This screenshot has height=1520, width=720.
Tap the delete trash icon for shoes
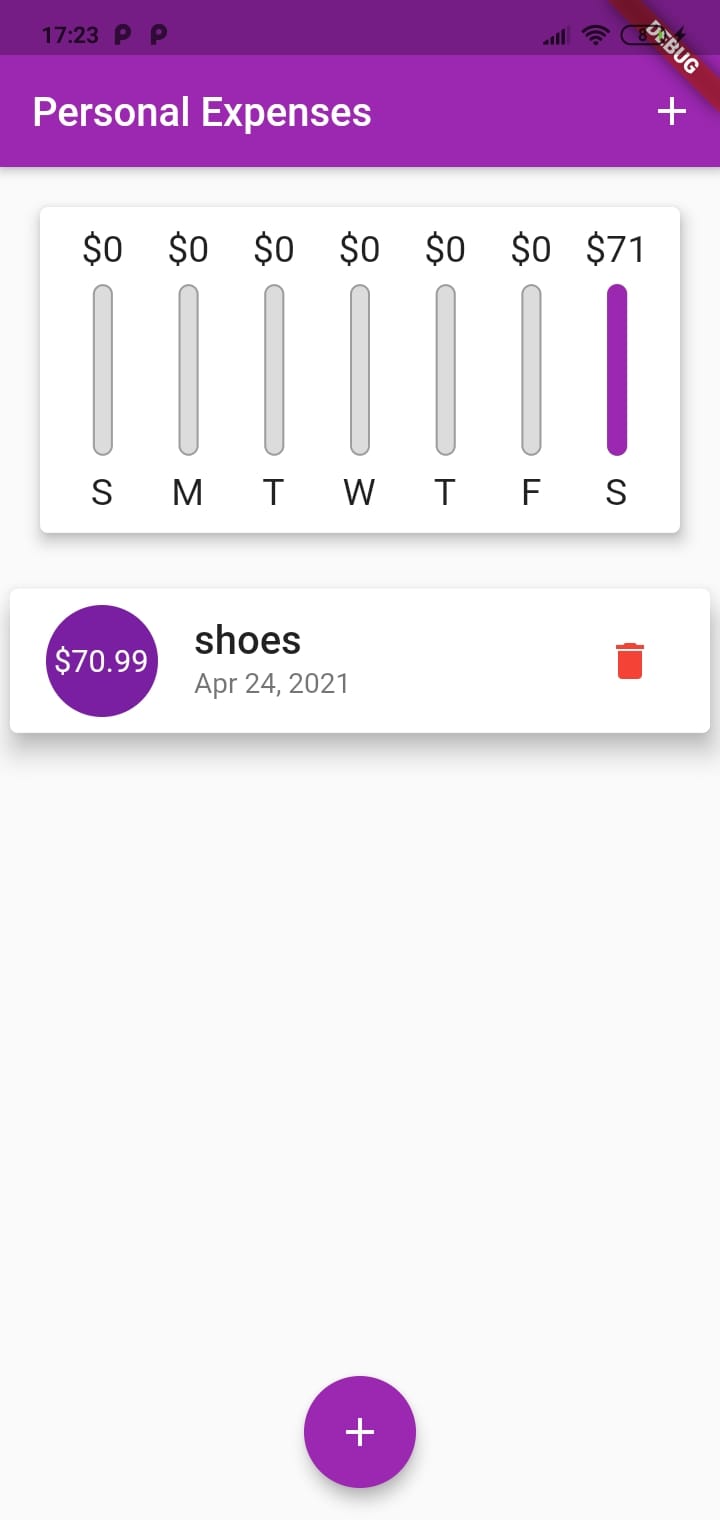629,660
